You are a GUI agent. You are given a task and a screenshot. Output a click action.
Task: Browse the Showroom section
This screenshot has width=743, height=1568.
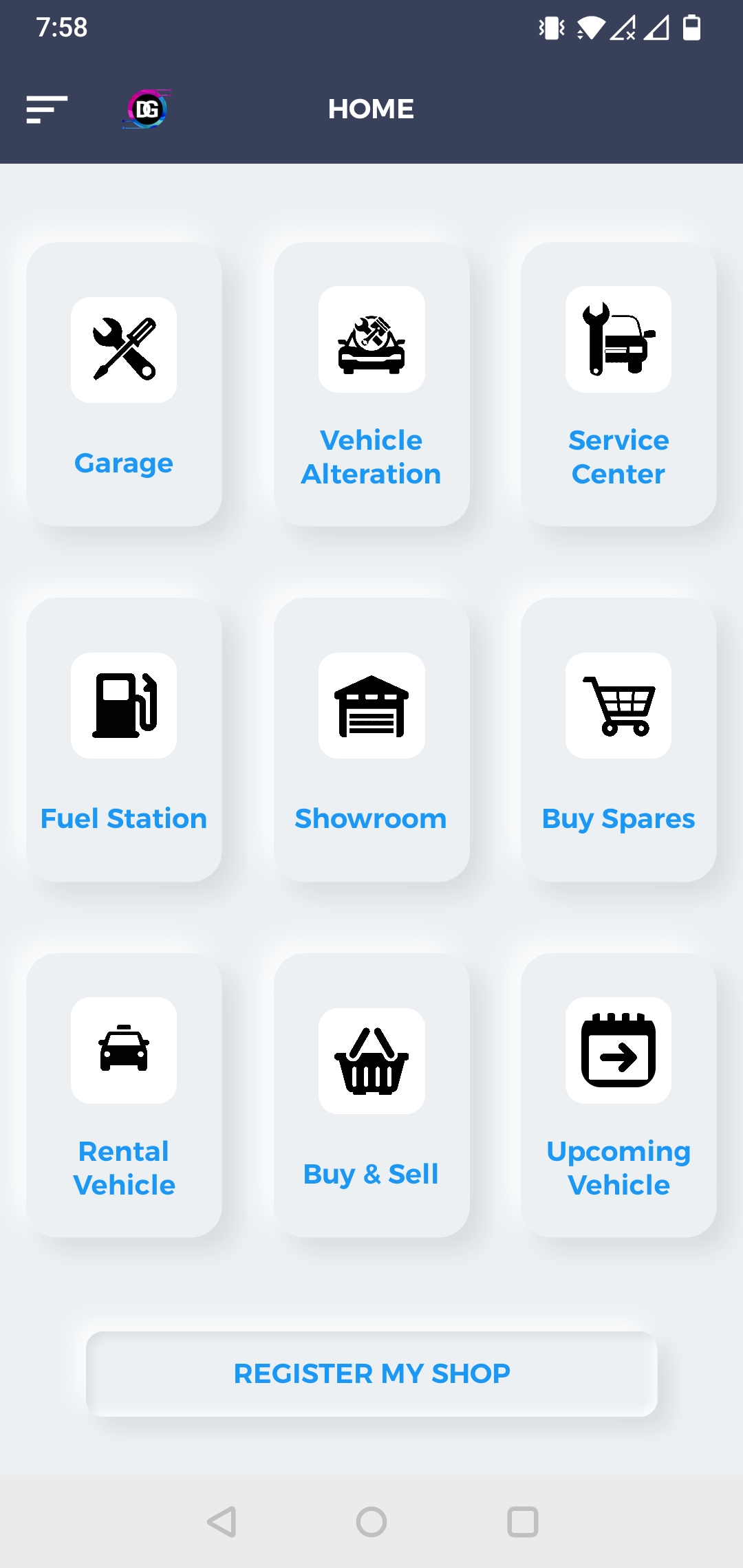point(371,739)
